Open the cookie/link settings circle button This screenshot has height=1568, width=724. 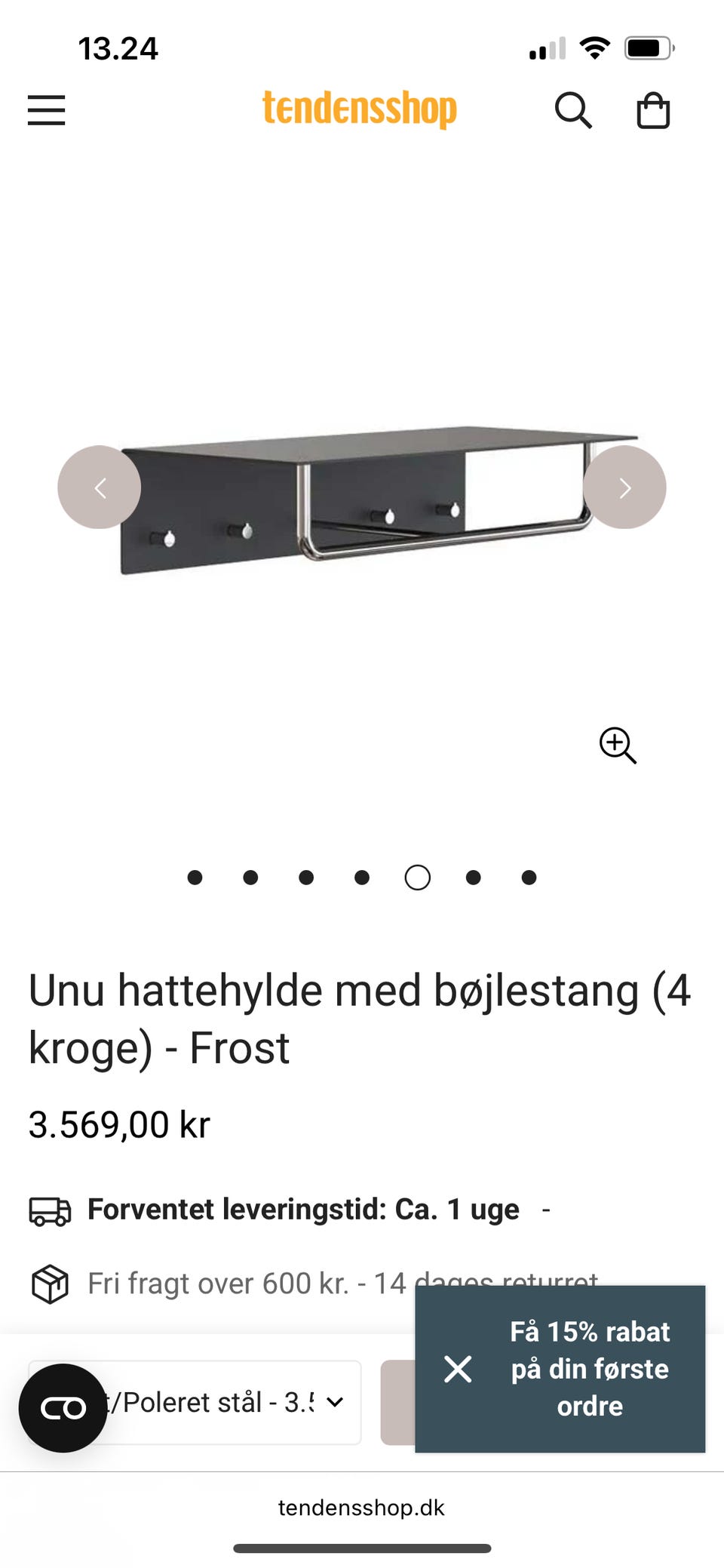(63, 1405)
